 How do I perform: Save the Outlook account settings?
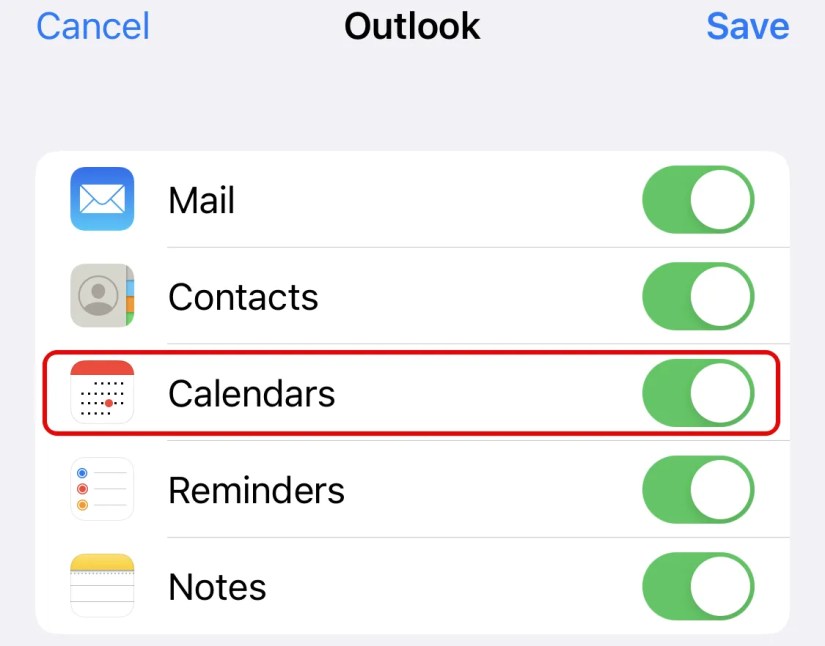click(747, 26)
